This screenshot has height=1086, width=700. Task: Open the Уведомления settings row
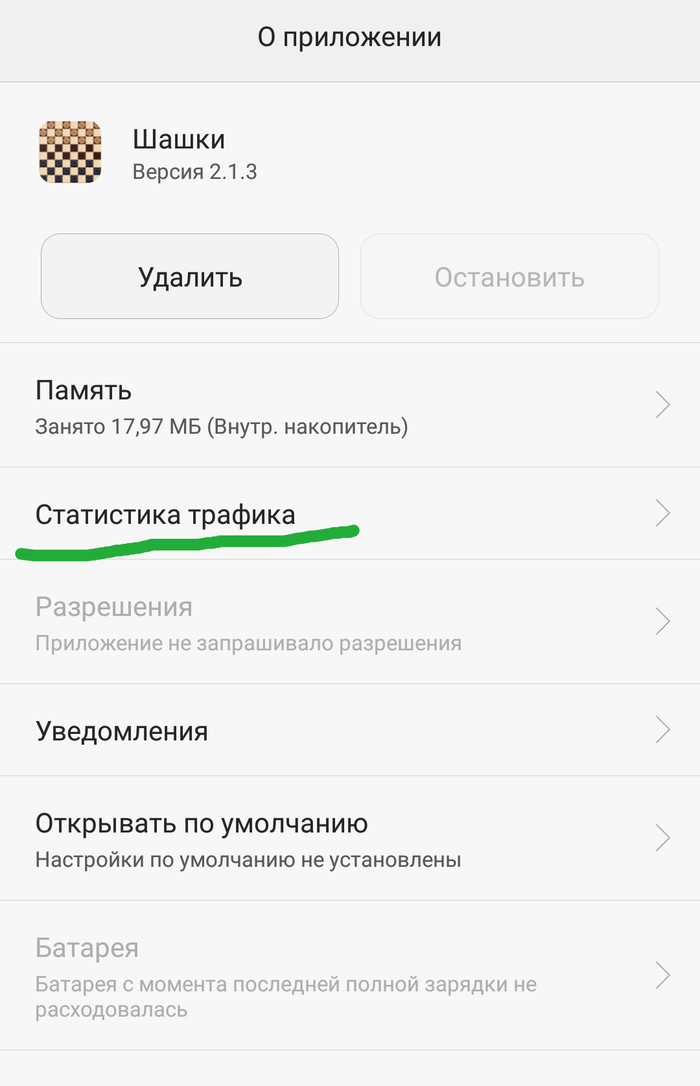(x=350, y=730)
